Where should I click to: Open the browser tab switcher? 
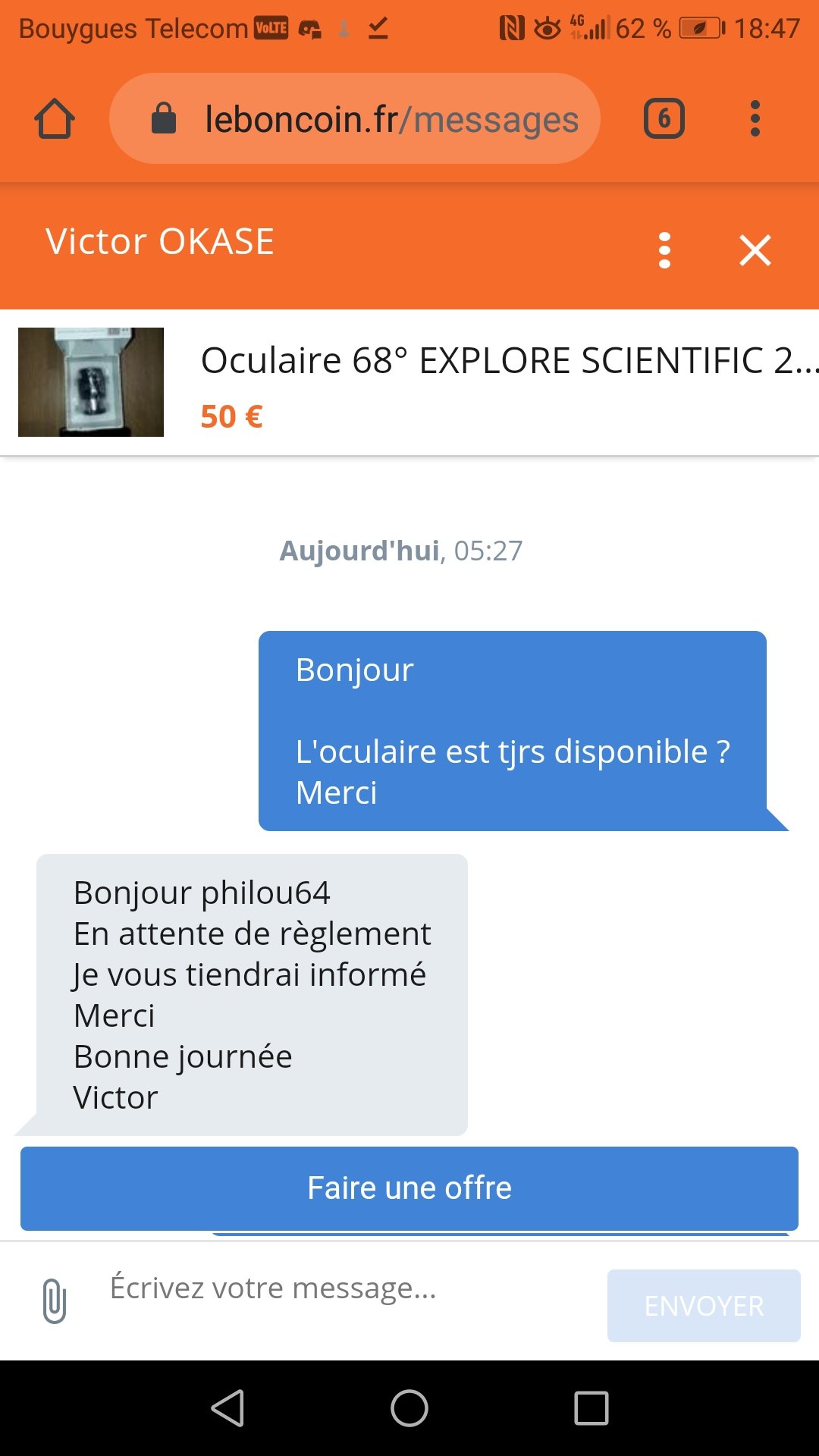coord(664,119)
